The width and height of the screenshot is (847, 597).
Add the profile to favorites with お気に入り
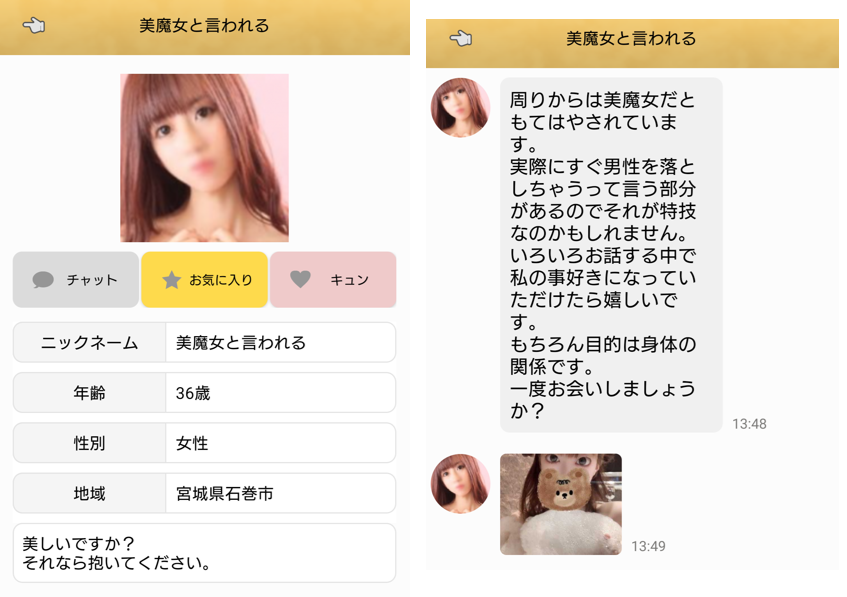point(204,280)
